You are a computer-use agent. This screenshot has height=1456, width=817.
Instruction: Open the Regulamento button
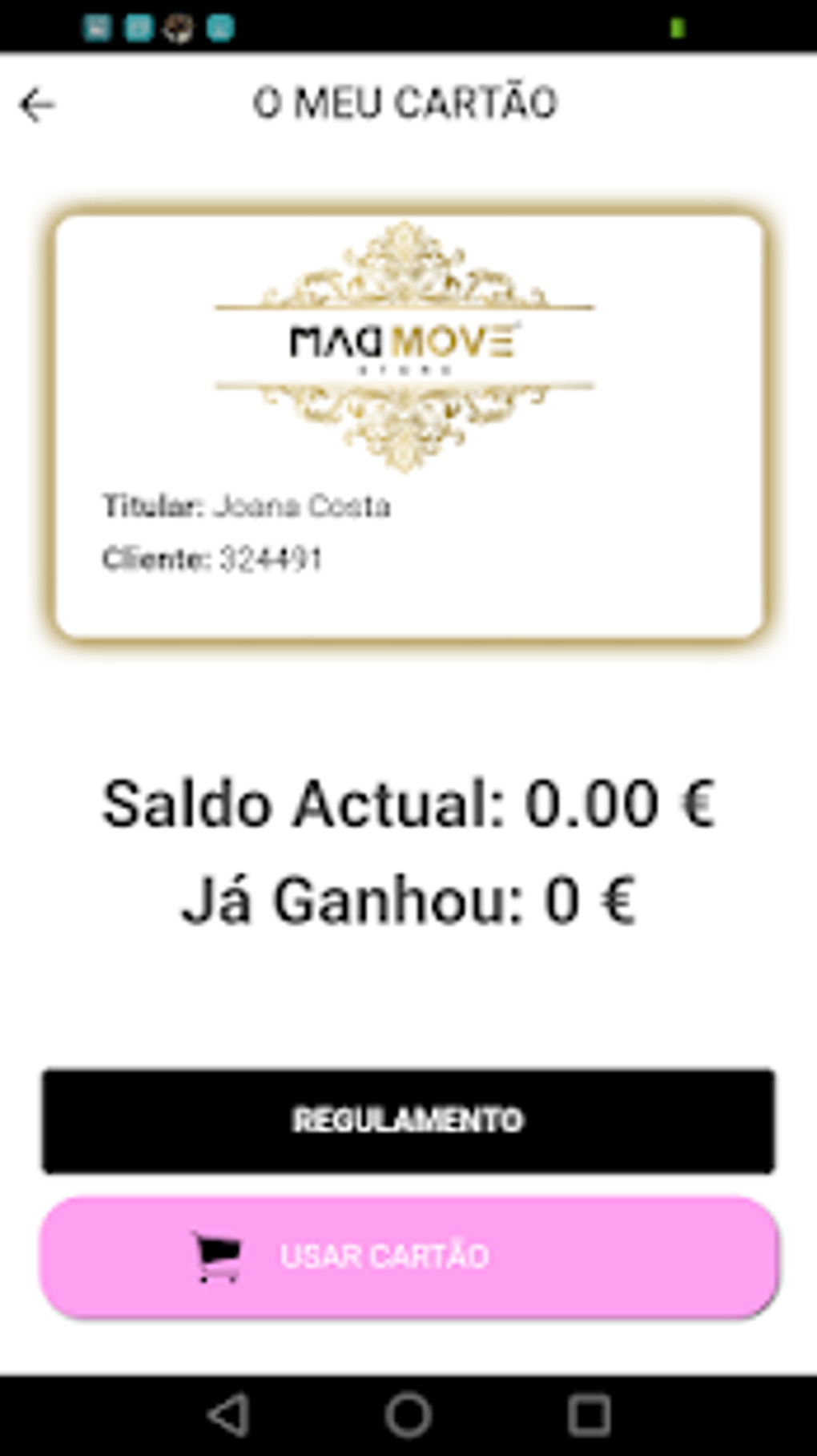408,1121
